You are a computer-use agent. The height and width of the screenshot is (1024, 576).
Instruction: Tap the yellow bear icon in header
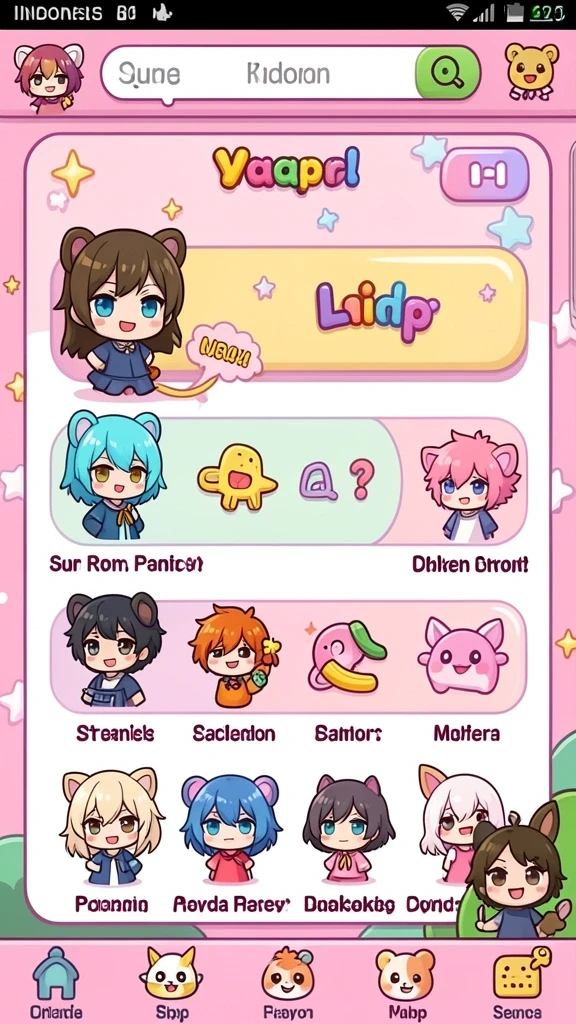coord(533,72)
